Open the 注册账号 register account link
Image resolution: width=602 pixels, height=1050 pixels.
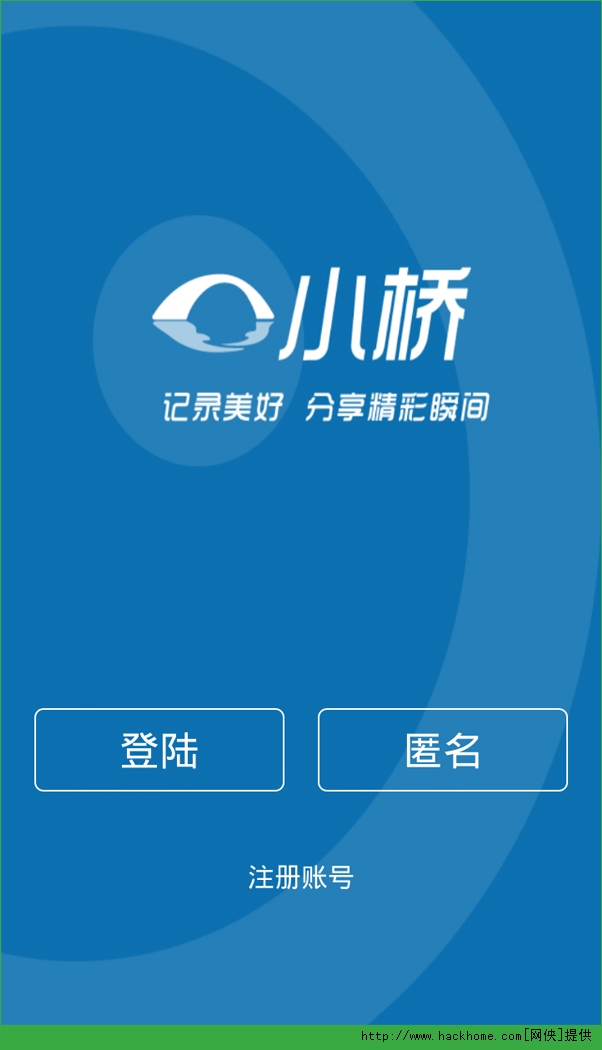coord(301,878)
